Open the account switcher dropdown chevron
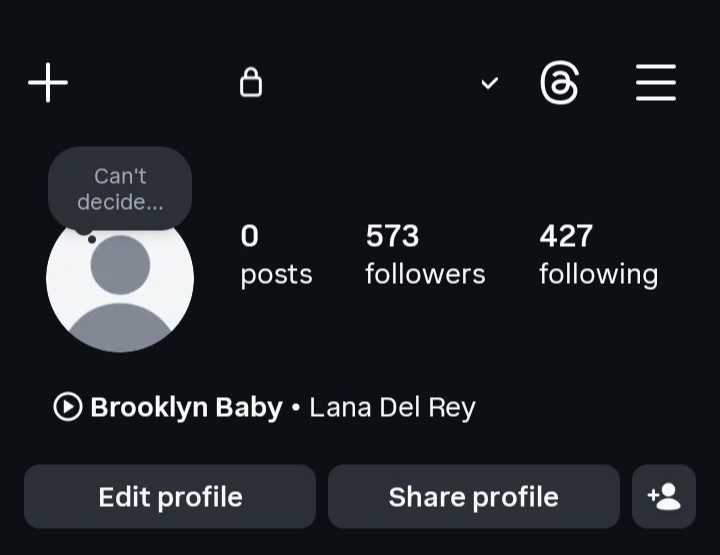Screen dimensions: 720x555 tap(489, 83)
